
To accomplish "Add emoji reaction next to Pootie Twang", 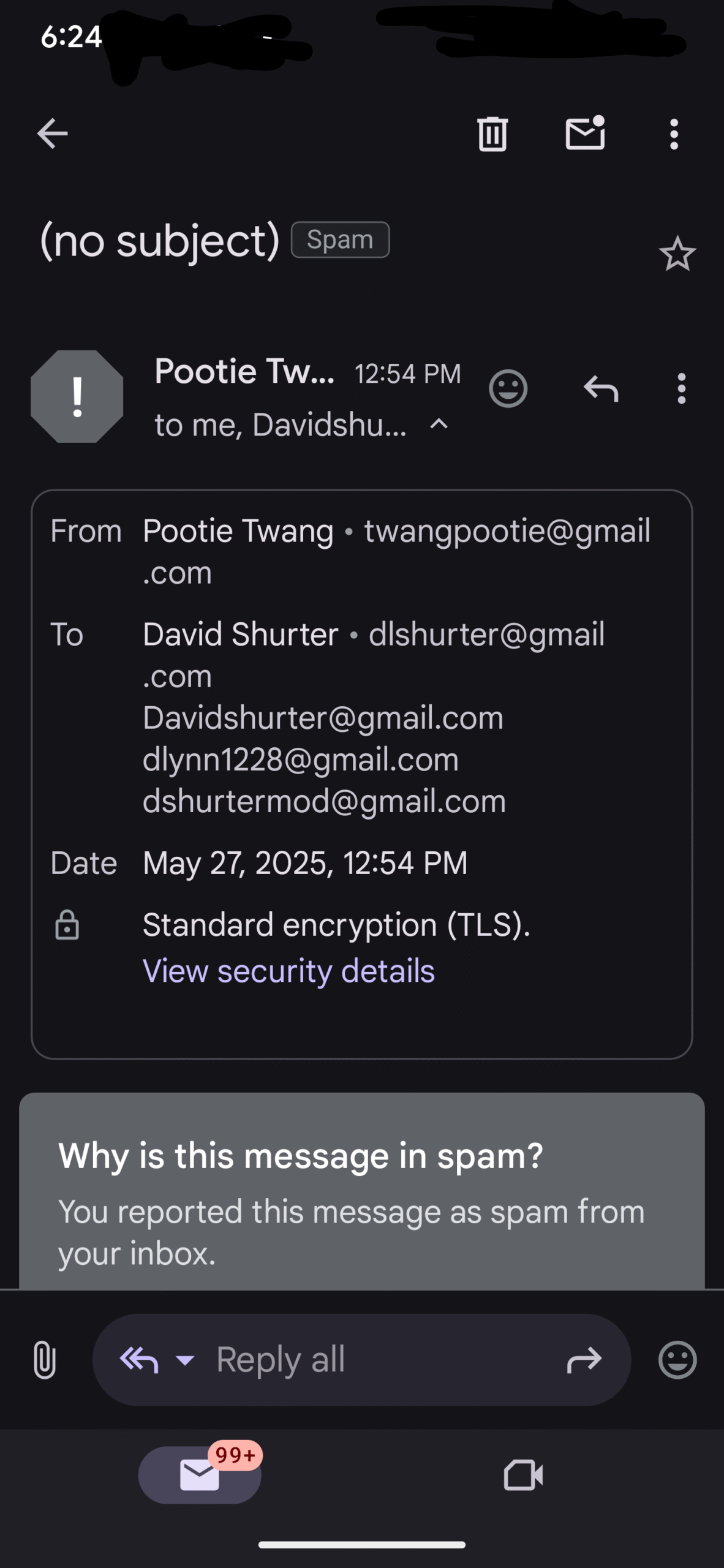I will pyautogui.click(x=508, y=388).
